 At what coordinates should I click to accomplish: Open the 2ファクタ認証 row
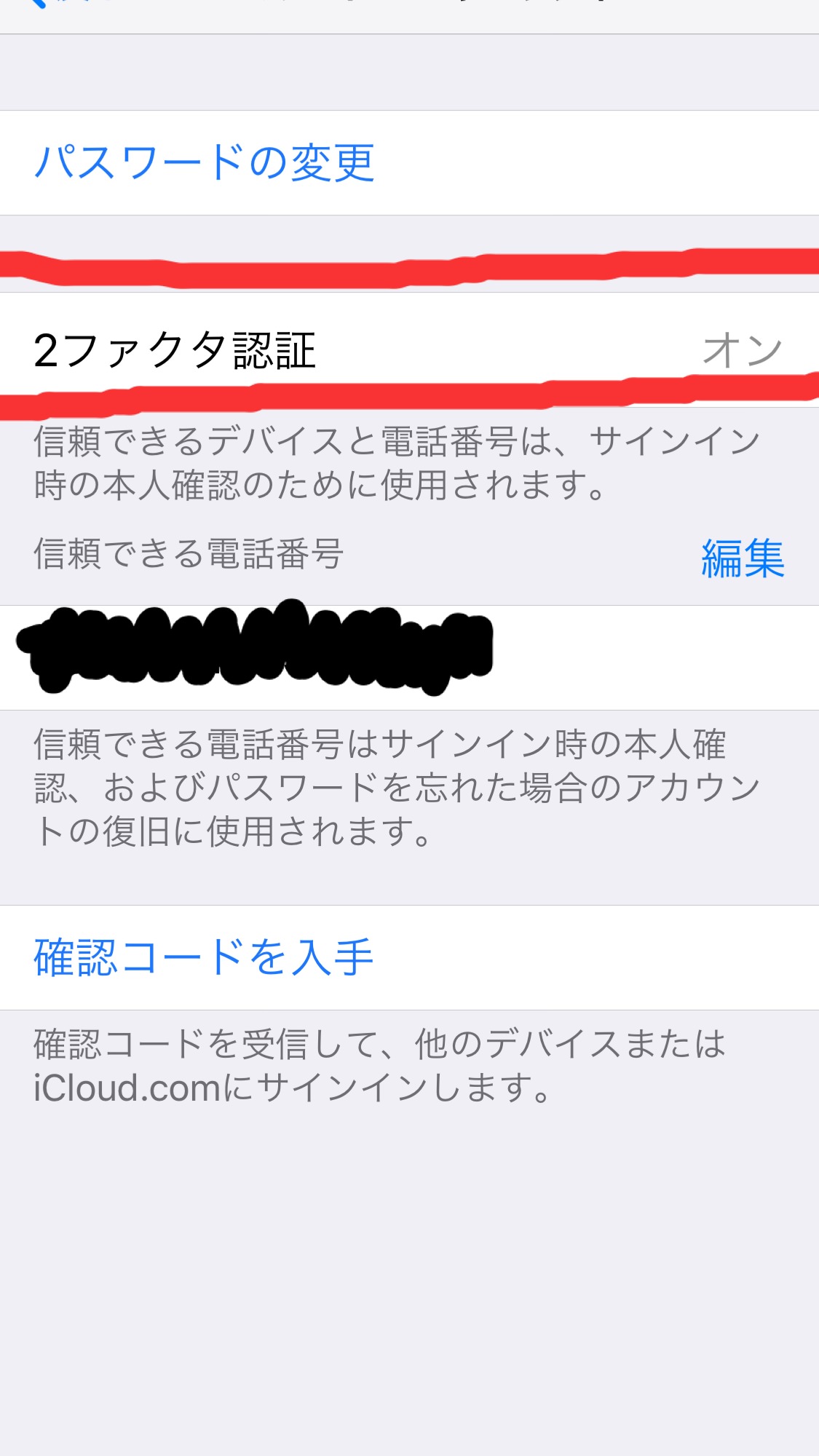(x=408, y=350)
